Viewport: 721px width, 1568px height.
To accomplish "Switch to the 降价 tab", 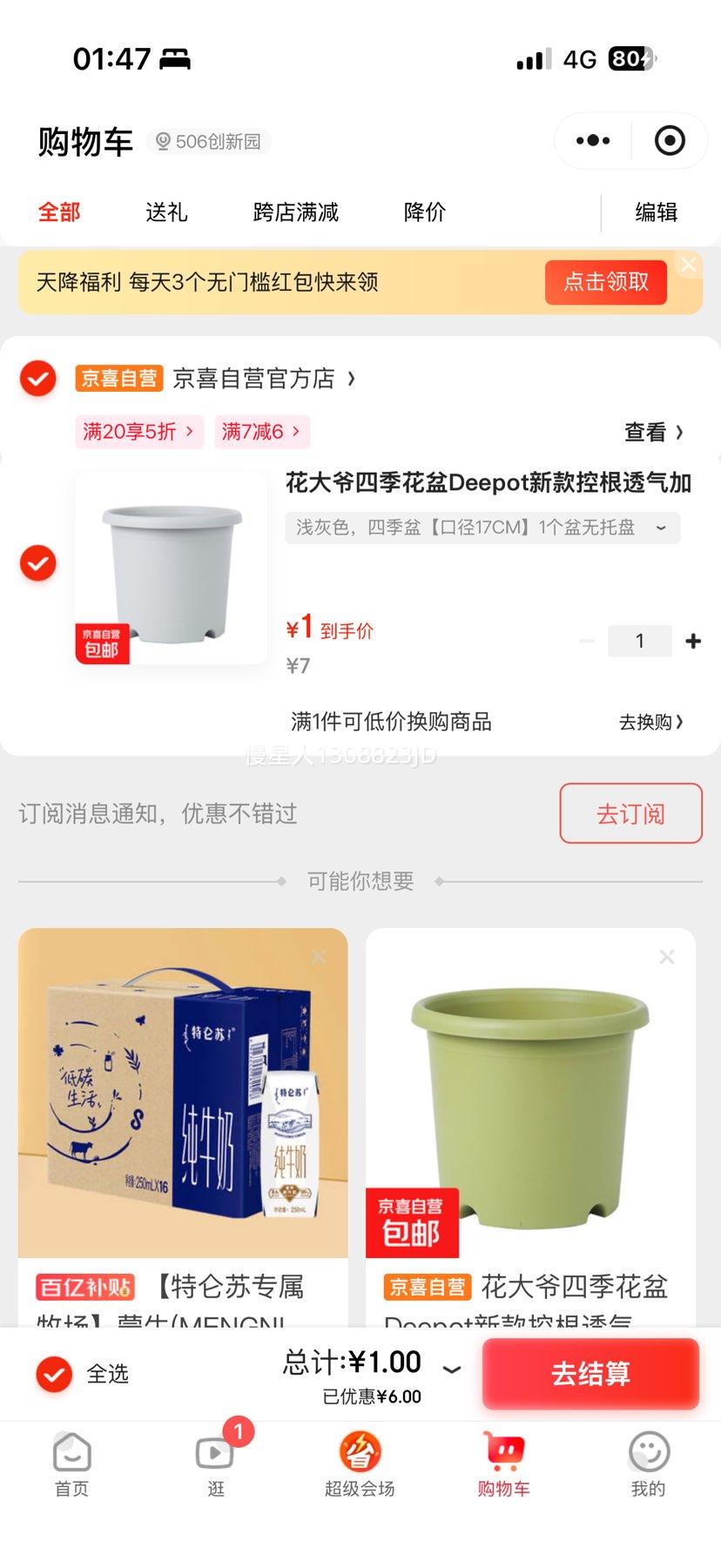I will (x=425, y=212).
